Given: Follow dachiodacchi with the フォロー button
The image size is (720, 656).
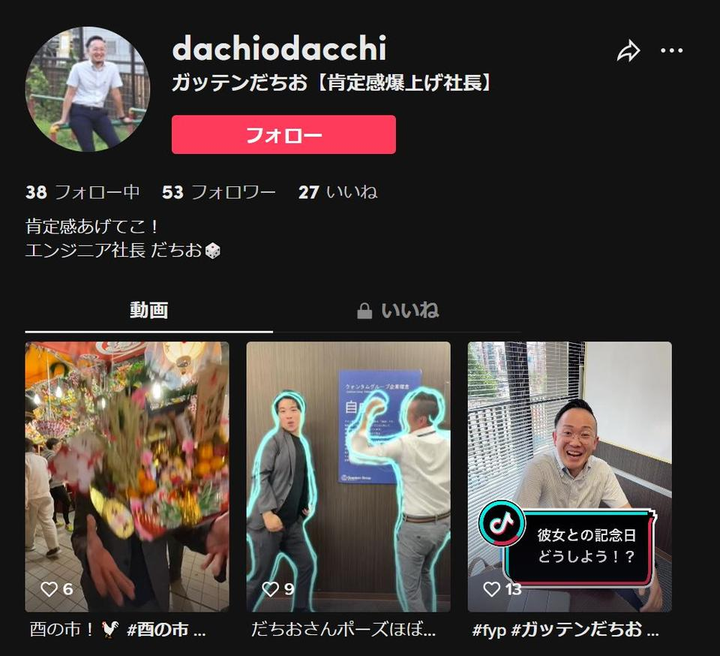Looking at the screenshot, I should coord(283,135).
